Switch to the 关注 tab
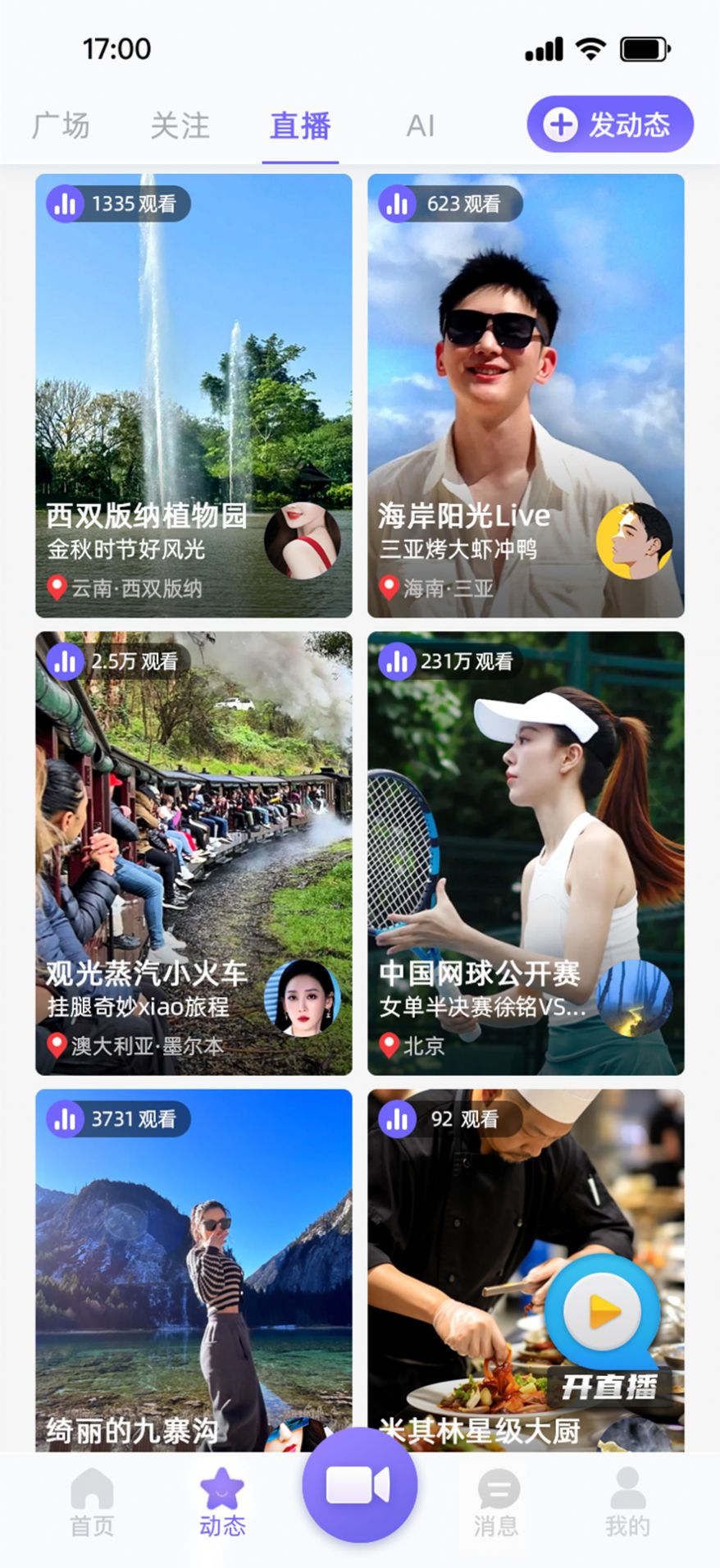Image resolution: width=720 pixels, height=1568 pixels. pyautogui.click(x=180, y=125)
